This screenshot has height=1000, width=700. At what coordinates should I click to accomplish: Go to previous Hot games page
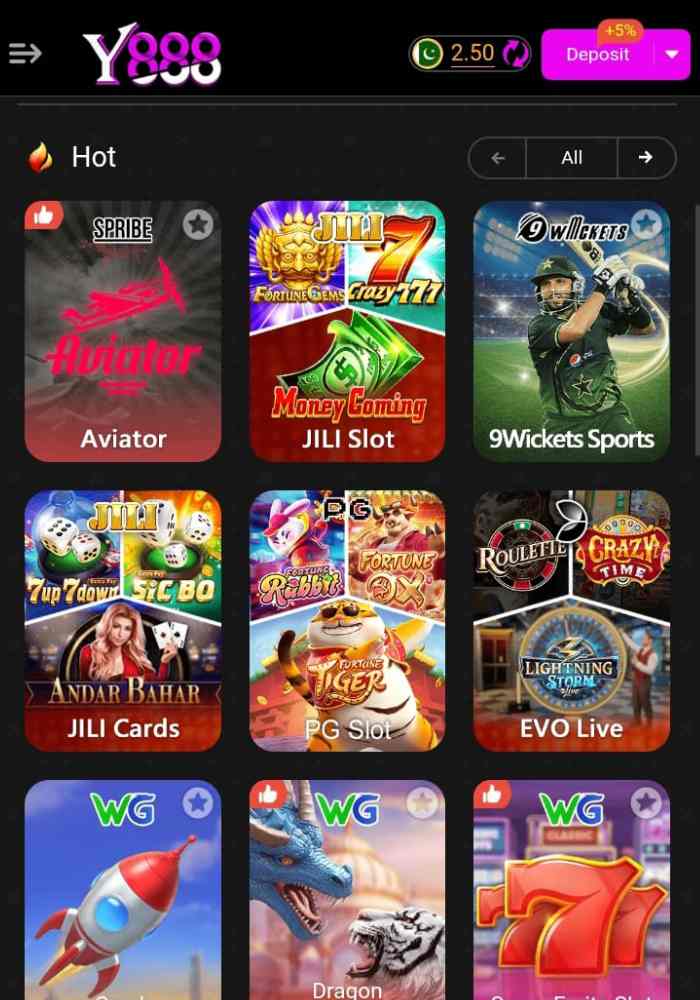[x=498, y=158]
